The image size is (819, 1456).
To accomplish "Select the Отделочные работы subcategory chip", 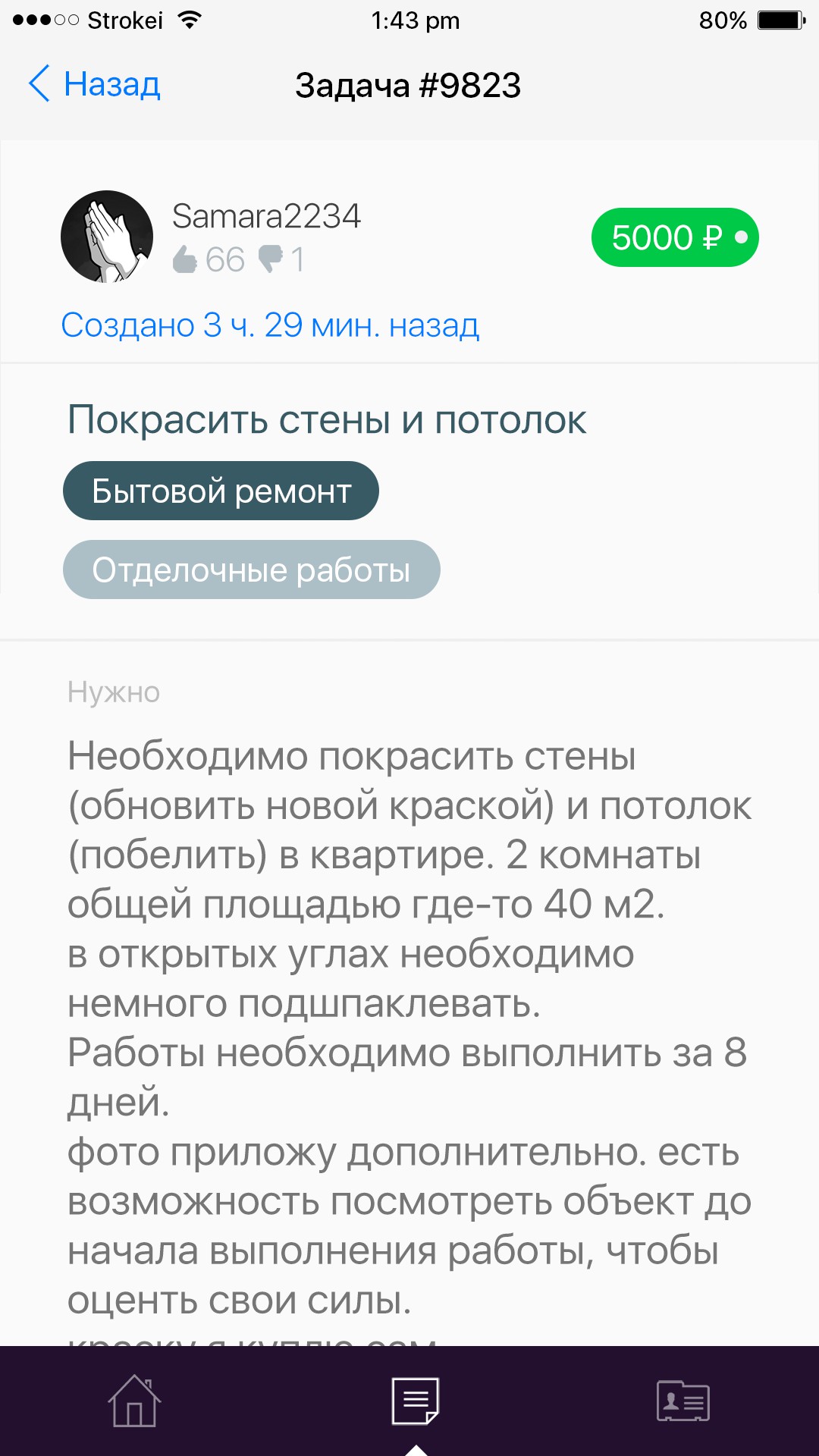I will (x=251, y=570).
